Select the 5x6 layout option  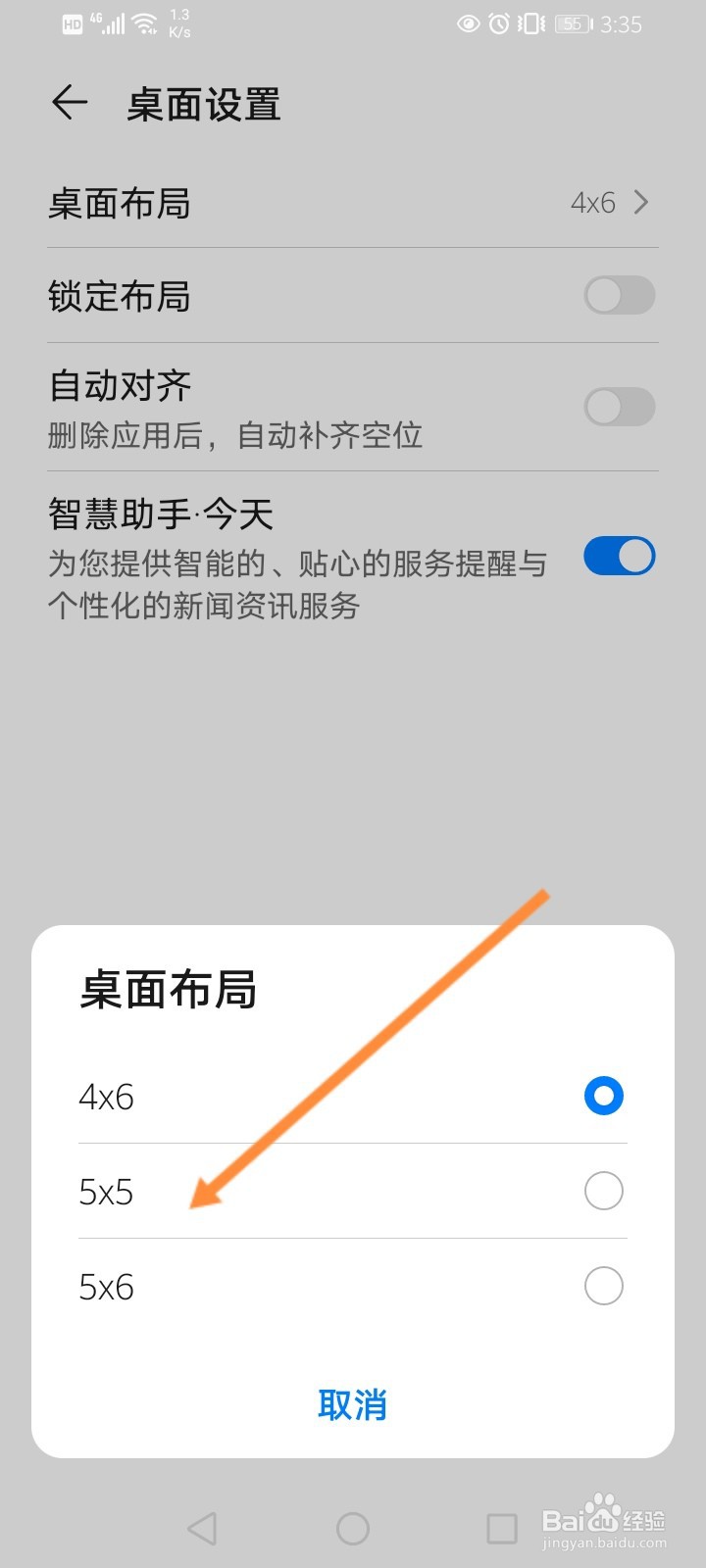[x=602, y=1286]
